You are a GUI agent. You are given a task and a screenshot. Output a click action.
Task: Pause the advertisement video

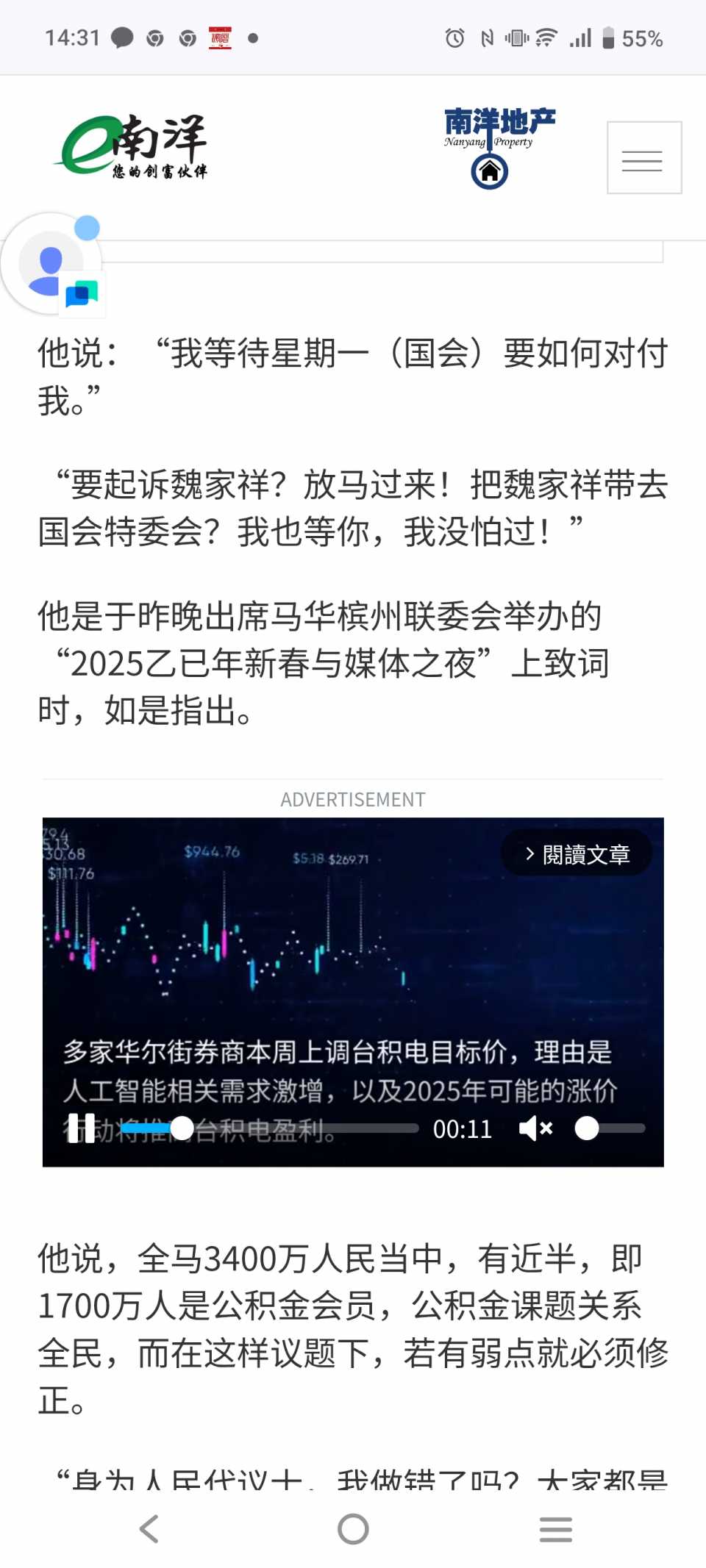coord(81,1128)
